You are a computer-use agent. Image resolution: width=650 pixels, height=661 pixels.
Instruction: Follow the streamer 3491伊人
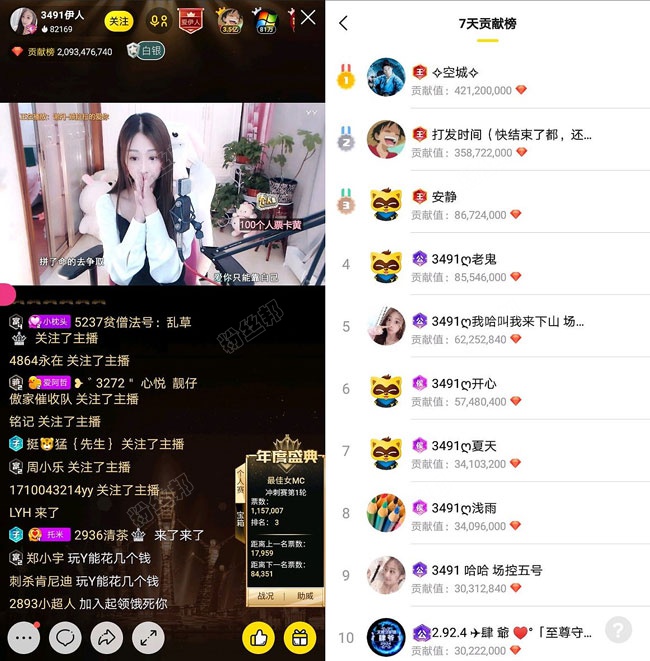click(x=119, y=21)
